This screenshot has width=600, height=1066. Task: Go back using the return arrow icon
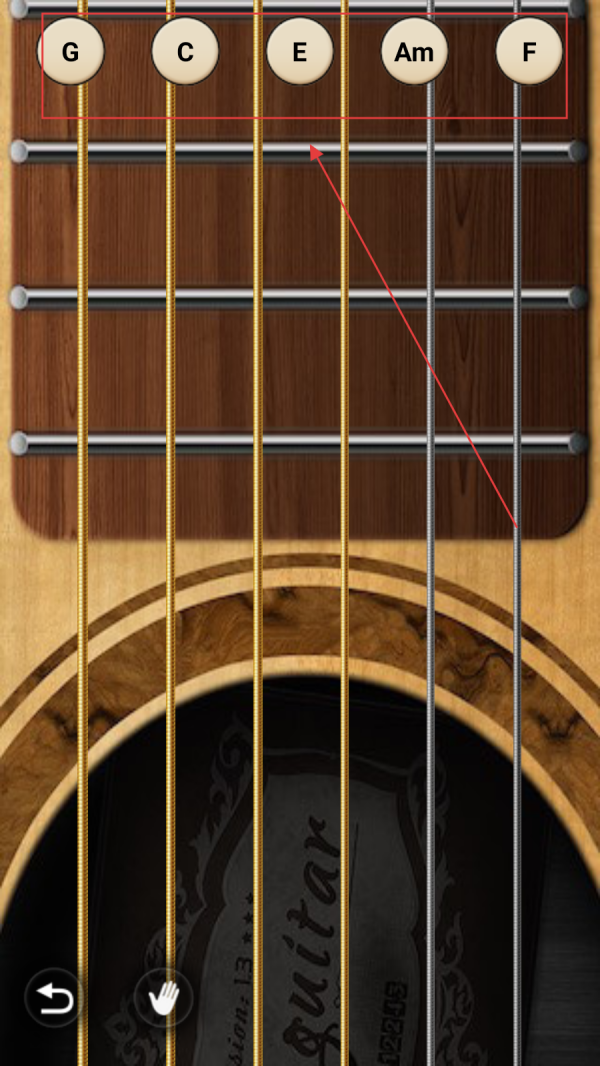(53, 997)
